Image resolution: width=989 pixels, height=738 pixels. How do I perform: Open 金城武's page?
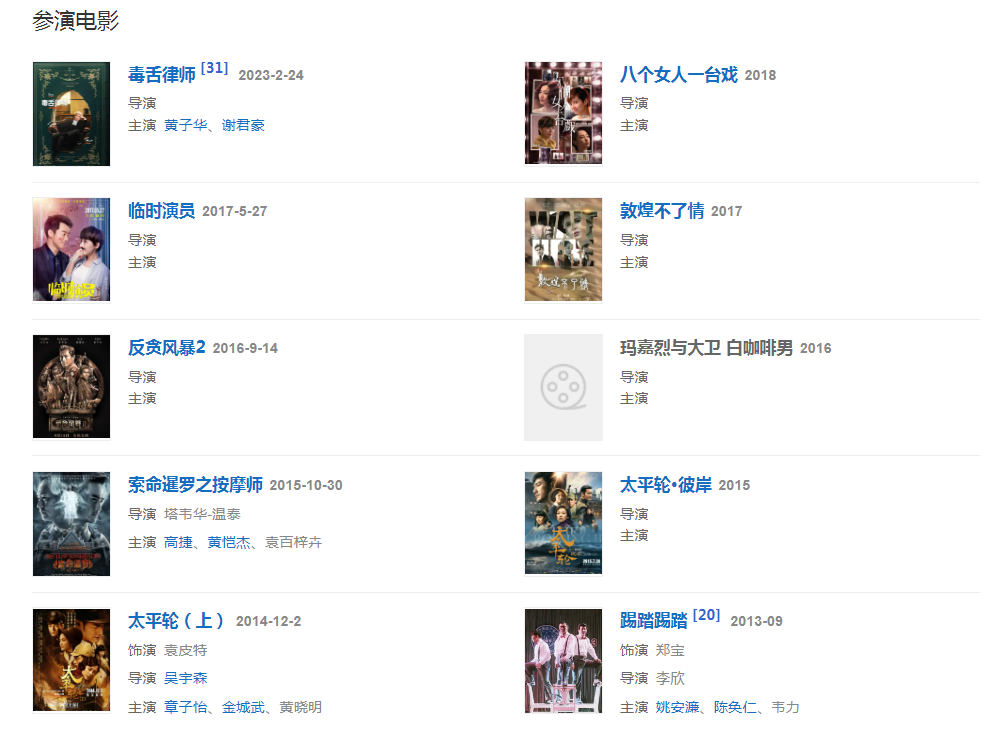point(243,707)
